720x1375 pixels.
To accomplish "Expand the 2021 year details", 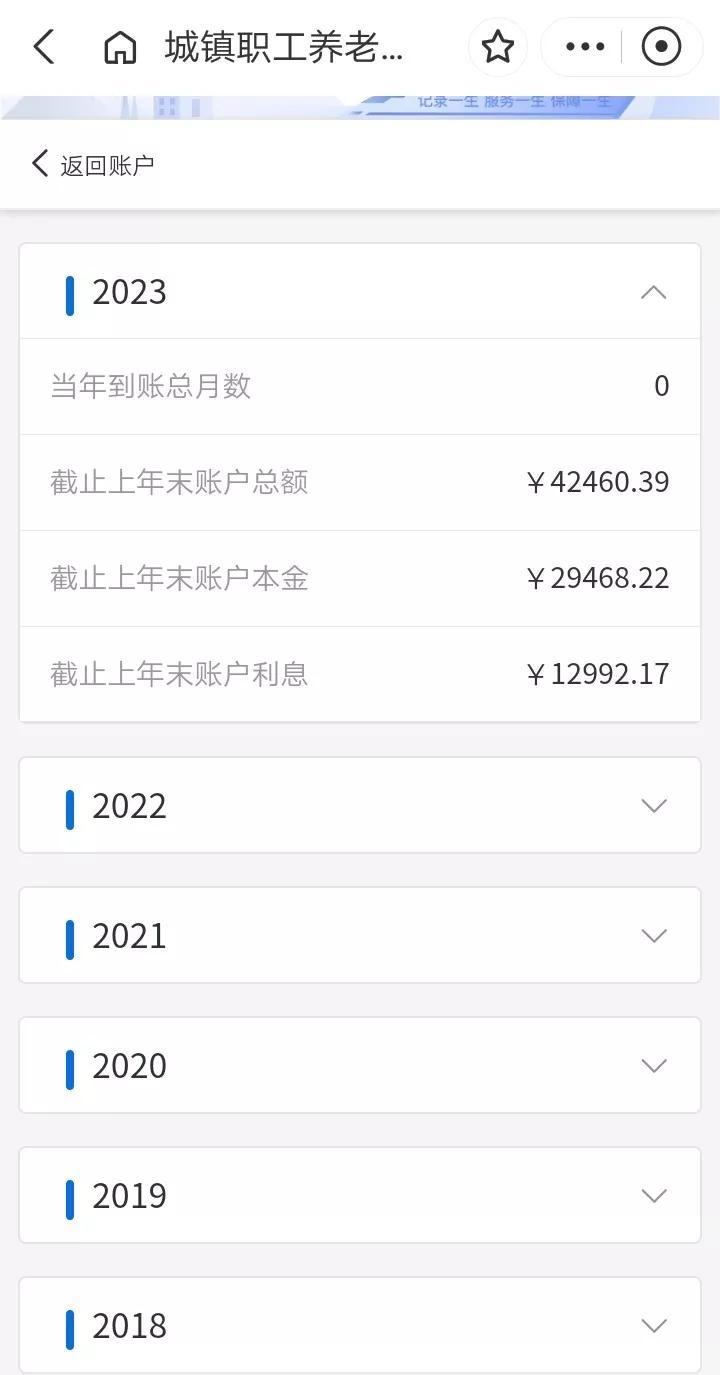I will (654, 936).
